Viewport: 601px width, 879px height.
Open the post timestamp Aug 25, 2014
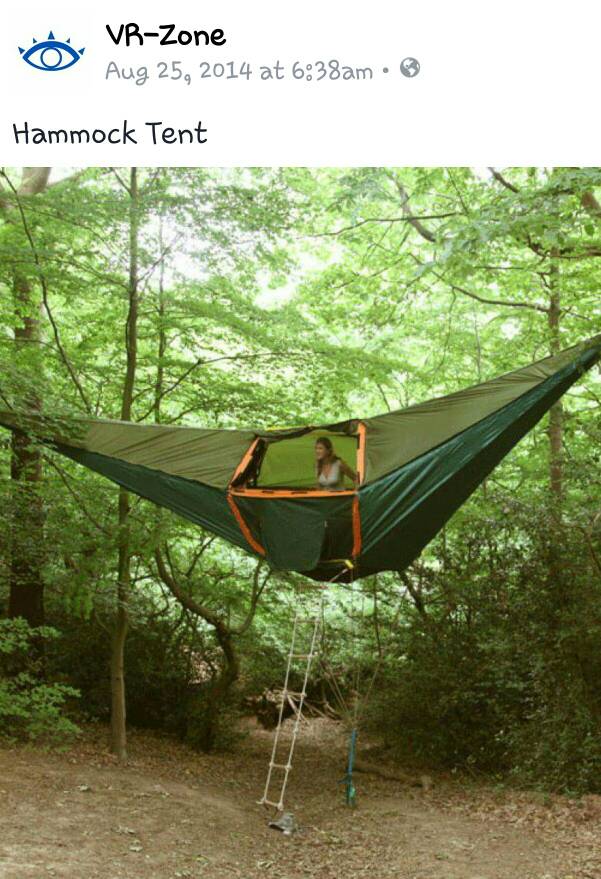click(x=238, y=70)
